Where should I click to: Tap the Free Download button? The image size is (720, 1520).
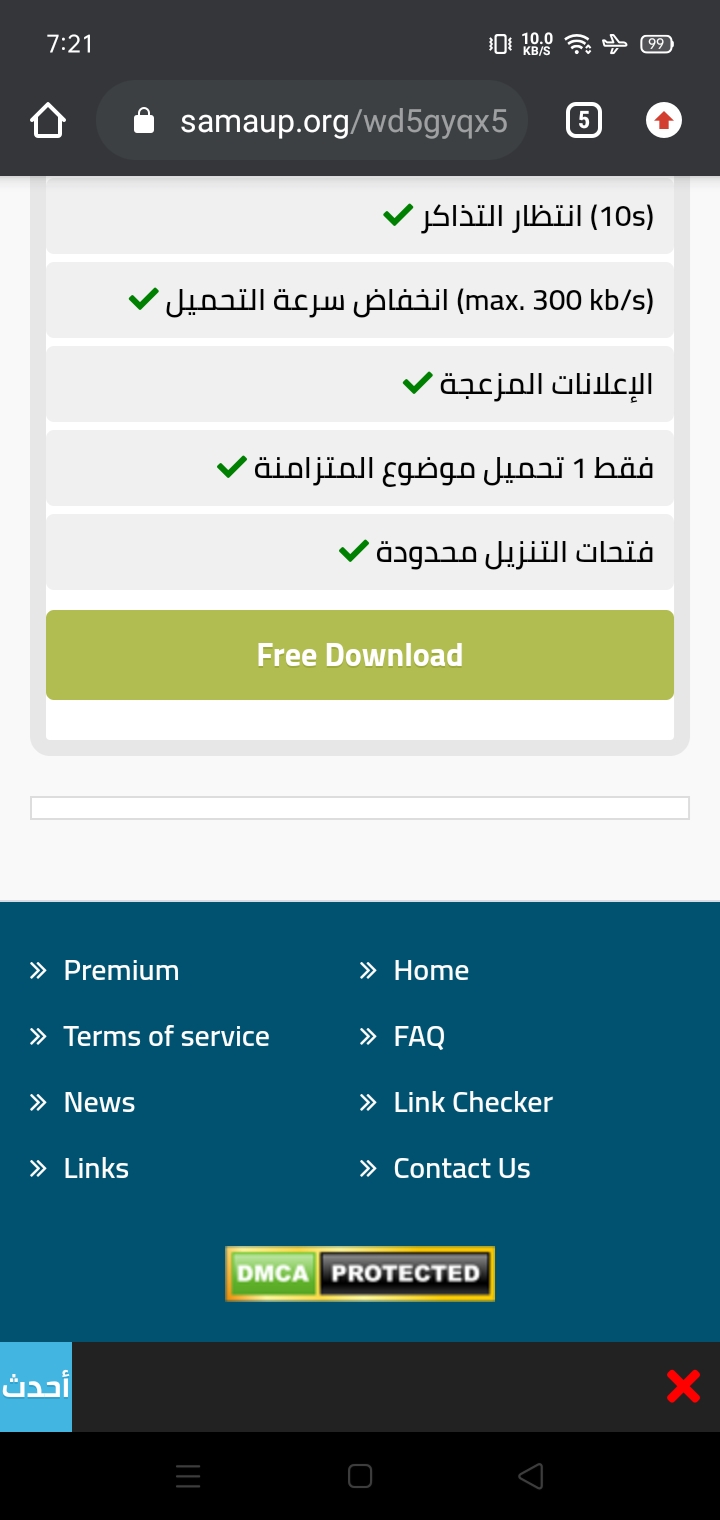pyautogui.click(x=360, y=655)
